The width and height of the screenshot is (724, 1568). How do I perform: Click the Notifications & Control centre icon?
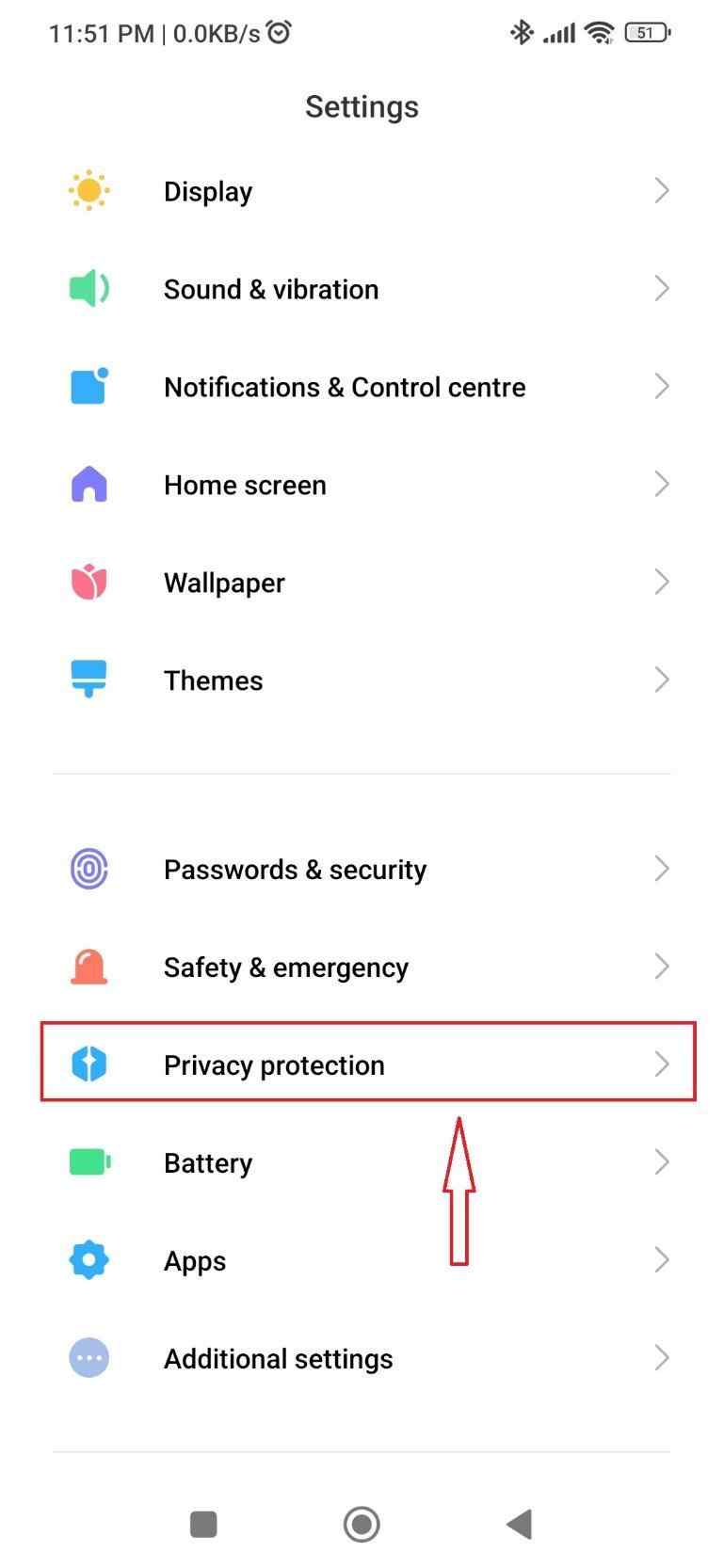point(88,386)
